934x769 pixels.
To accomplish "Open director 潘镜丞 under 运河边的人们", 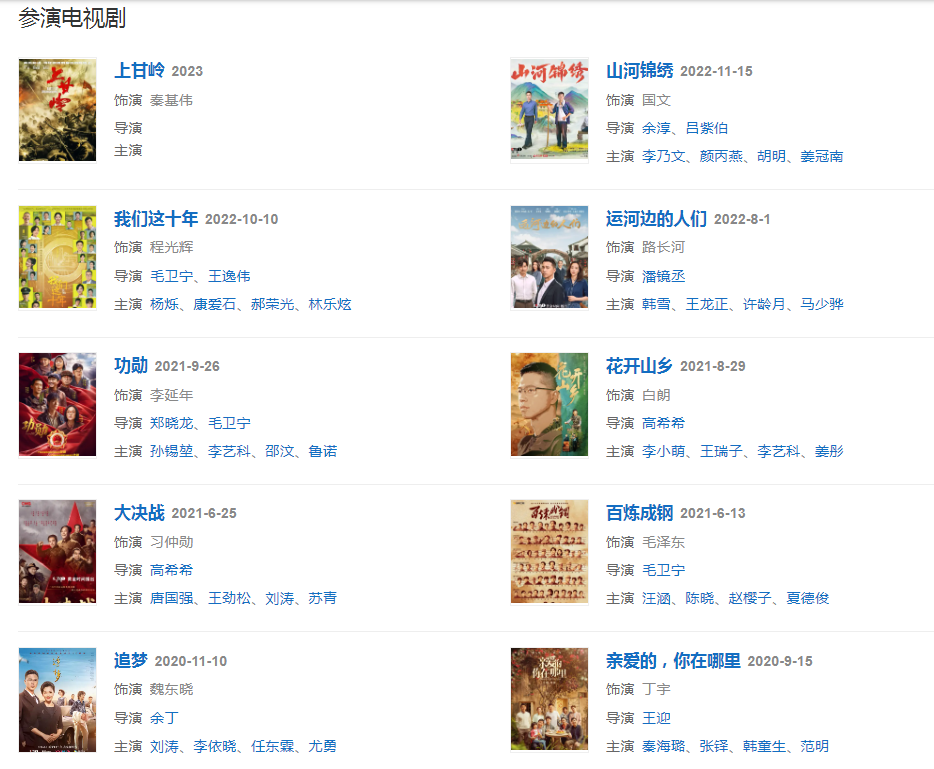I will 664,276.
